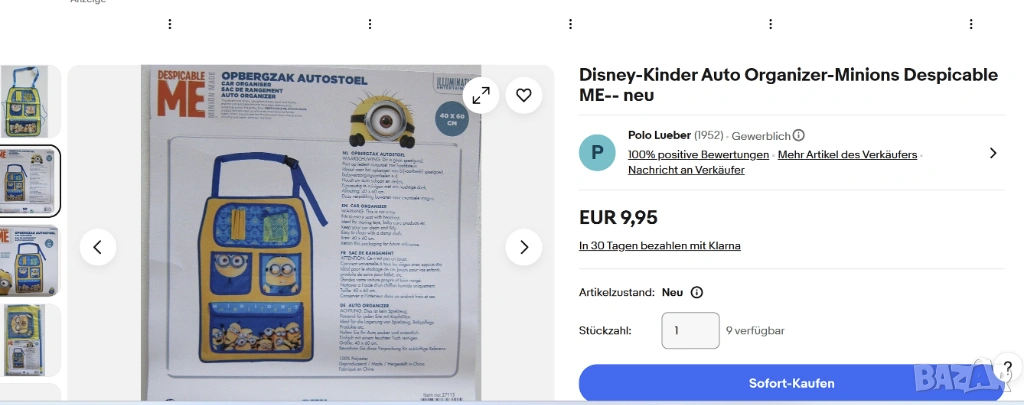Open the Gewerblich info icon

click(799, 135)
